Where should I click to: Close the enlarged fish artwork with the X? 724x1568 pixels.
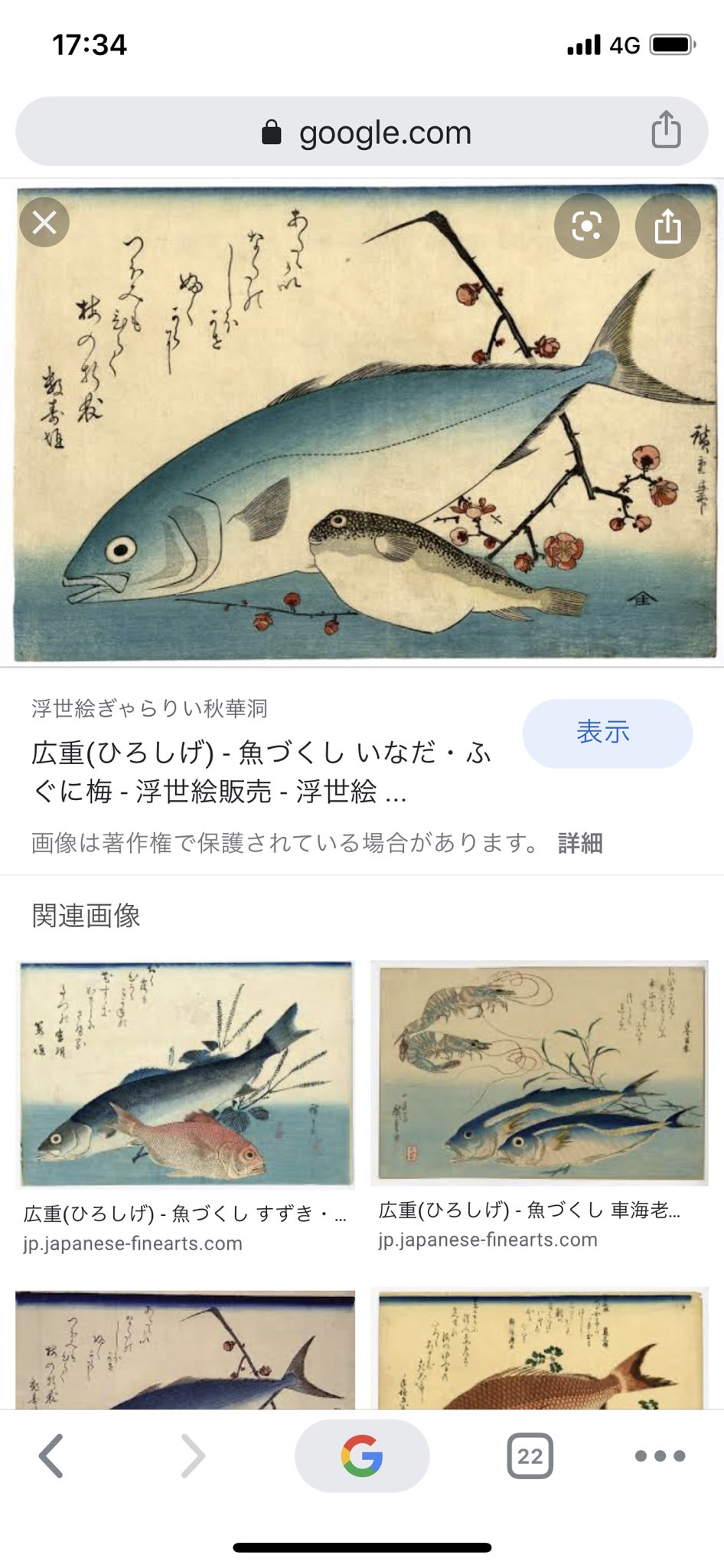(x=45, y=222)
